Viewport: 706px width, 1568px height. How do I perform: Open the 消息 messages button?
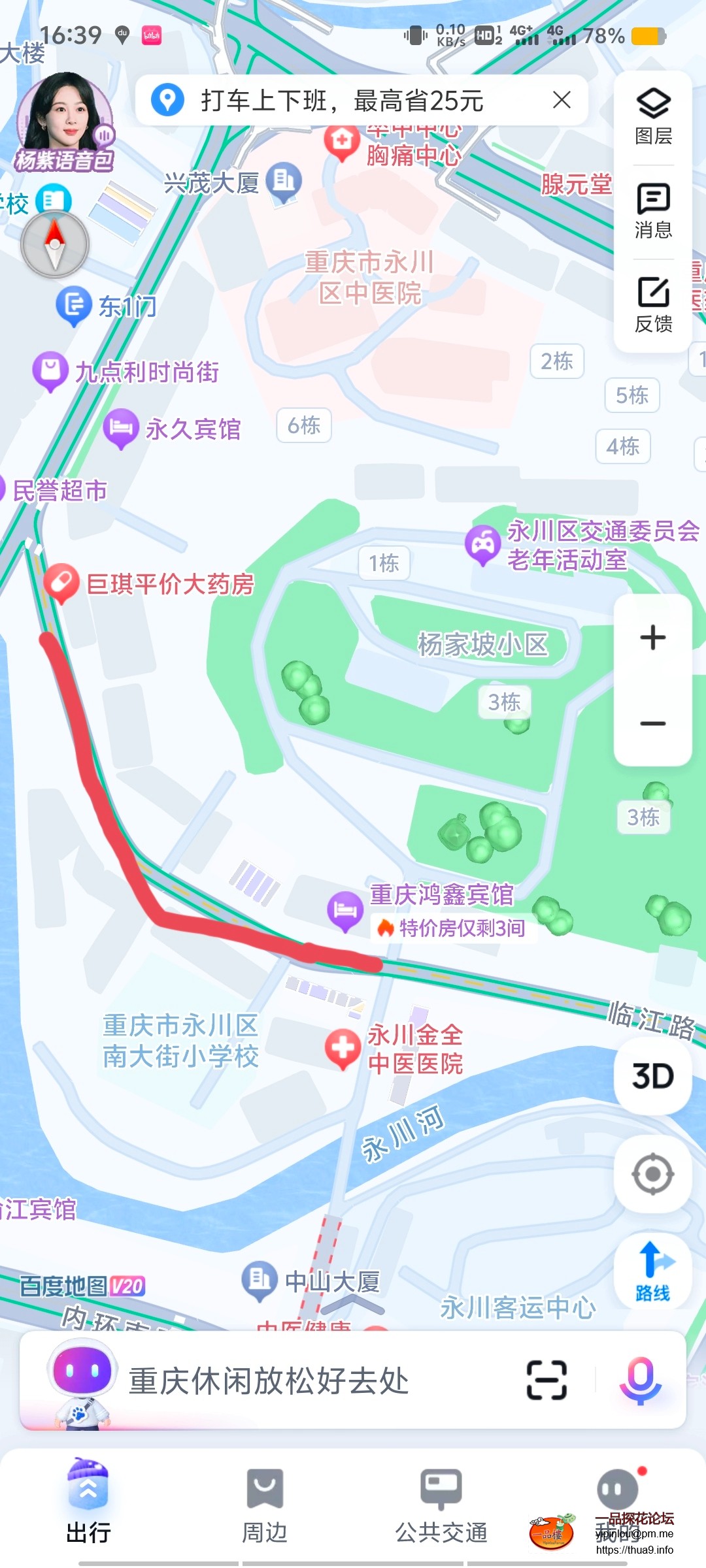(x=653, y=211)
